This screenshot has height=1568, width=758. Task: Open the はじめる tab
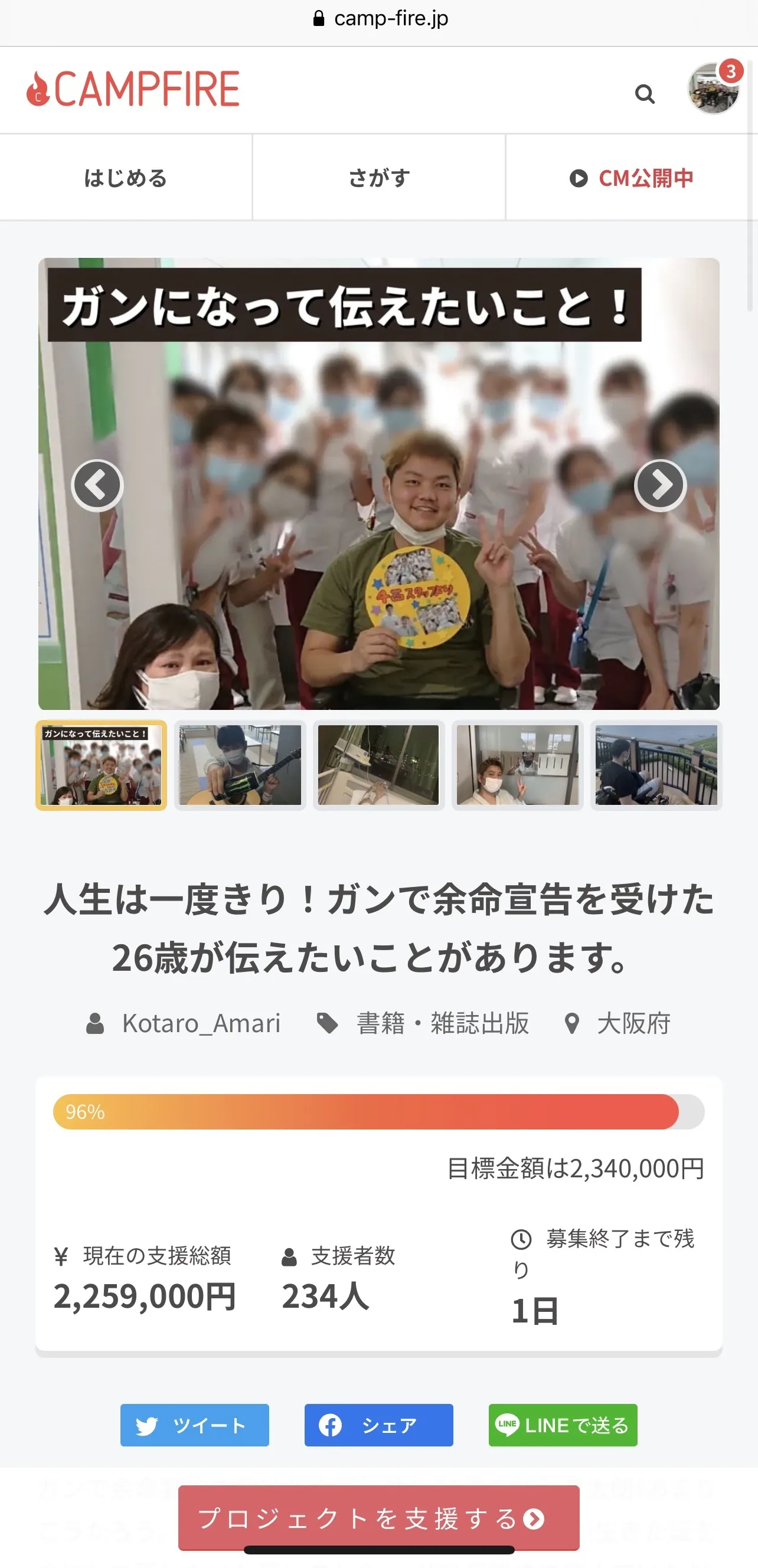coord(125,178)
